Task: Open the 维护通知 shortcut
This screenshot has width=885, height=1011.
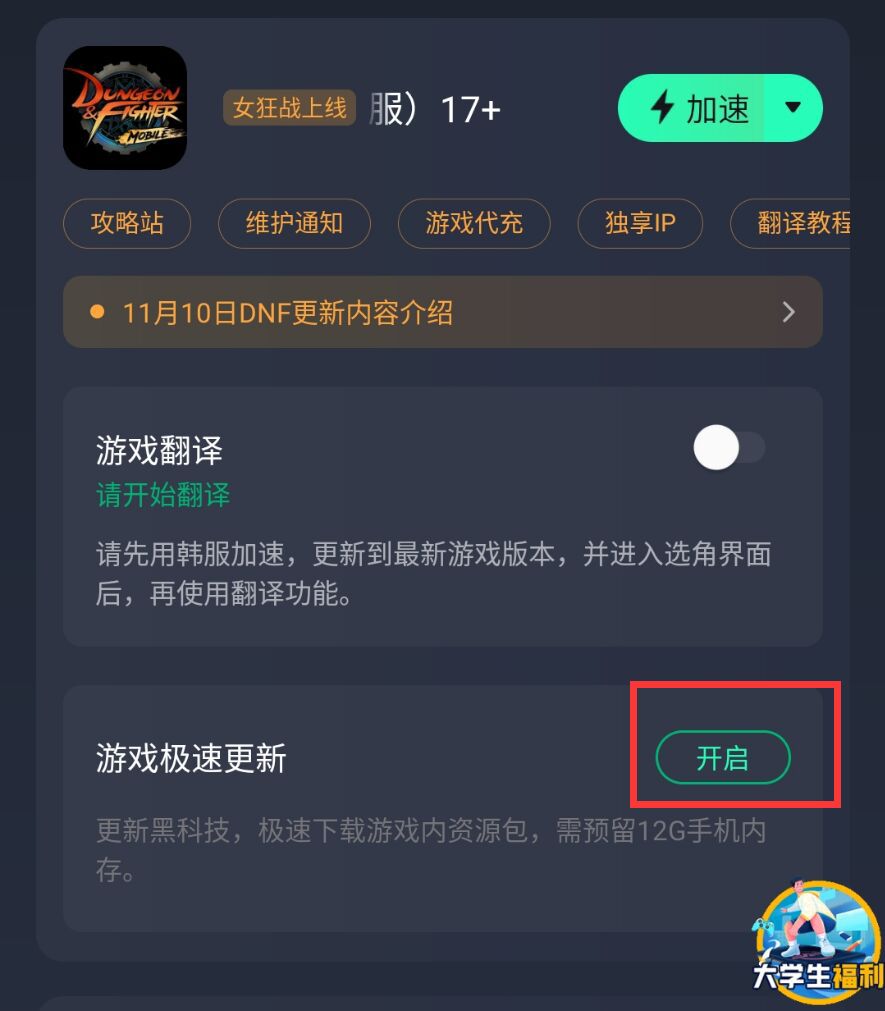Action: (x=294, y=224)
